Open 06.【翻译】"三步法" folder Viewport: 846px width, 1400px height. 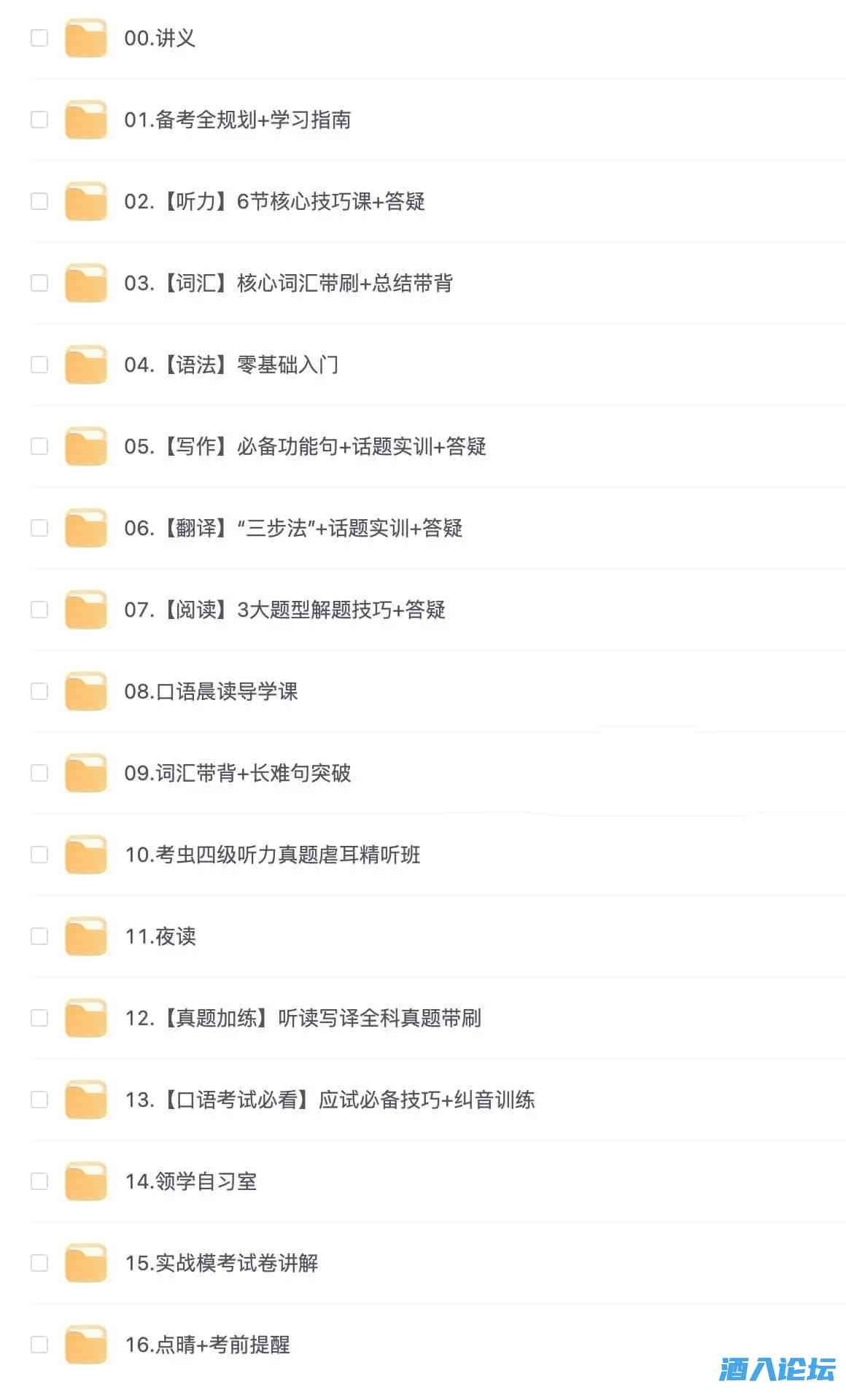coord(293,528)
